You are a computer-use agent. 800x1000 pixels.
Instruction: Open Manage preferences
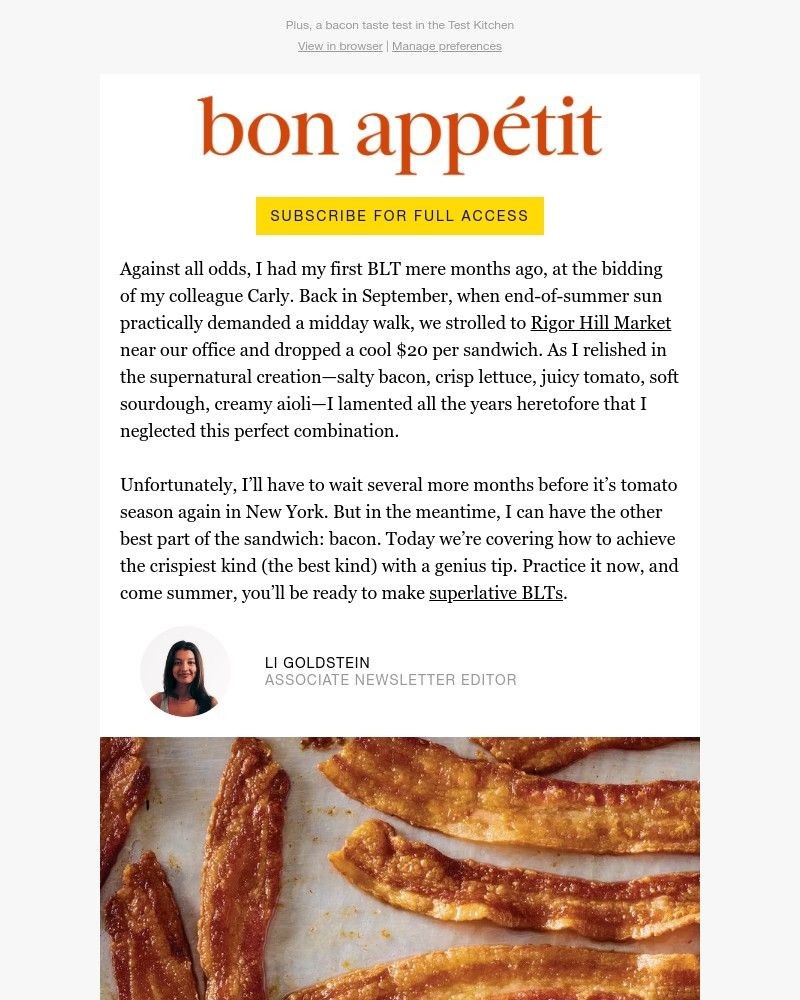tap(446, 46)
